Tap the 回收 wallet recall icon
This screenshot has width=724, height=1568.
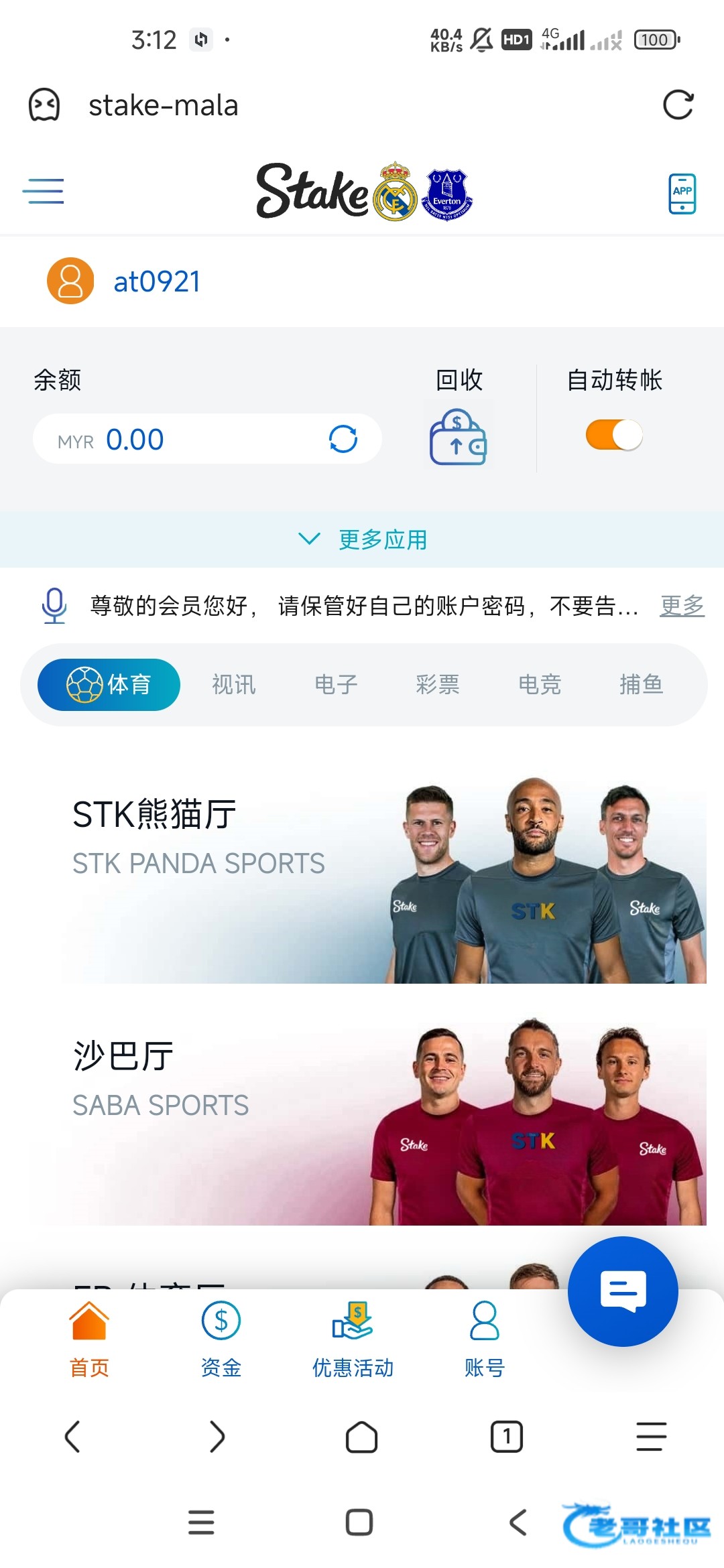(x=458, y=438)
